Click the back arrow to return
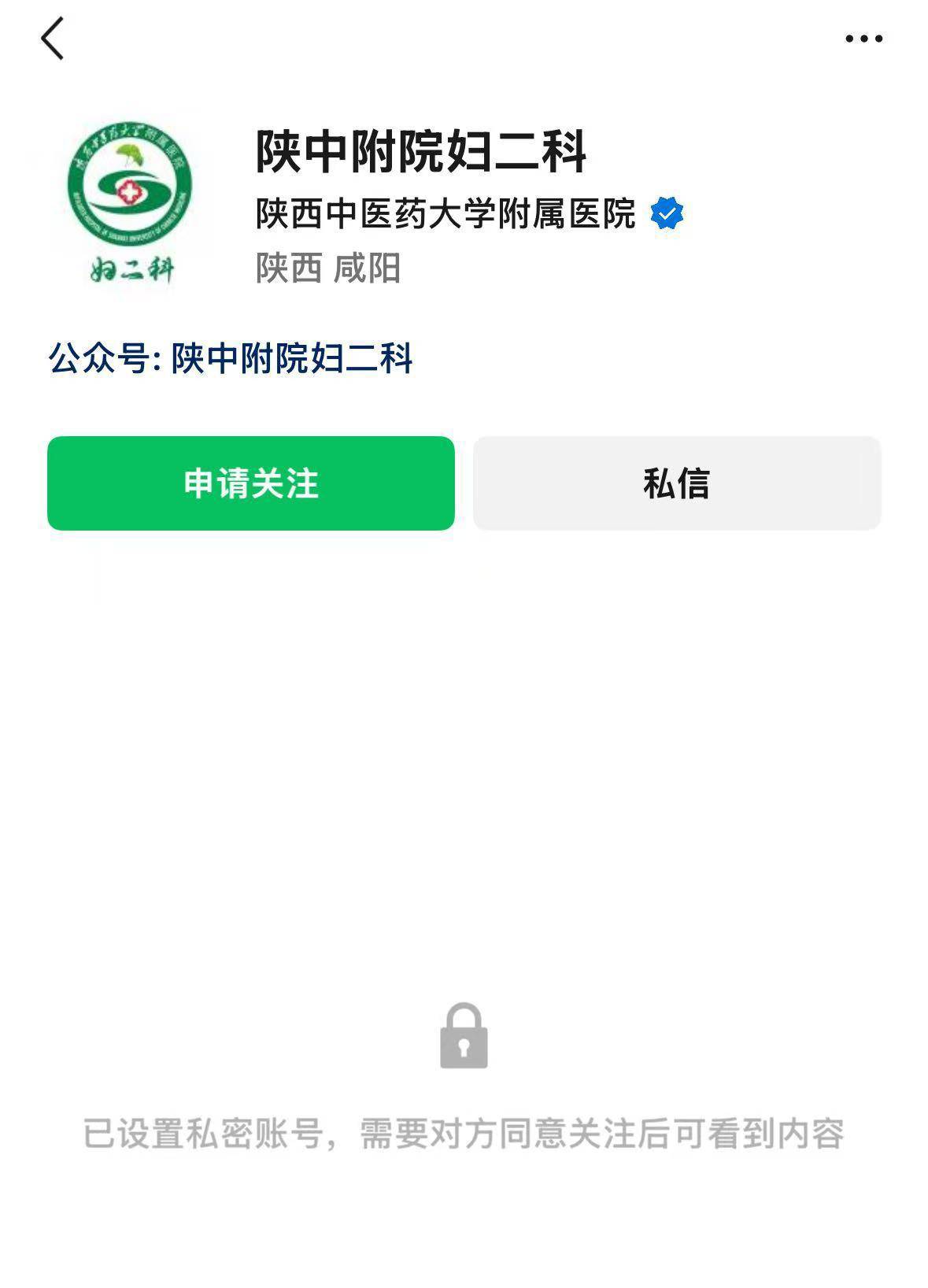Screen dimensions: 928x1288 [x=52, y=37]
